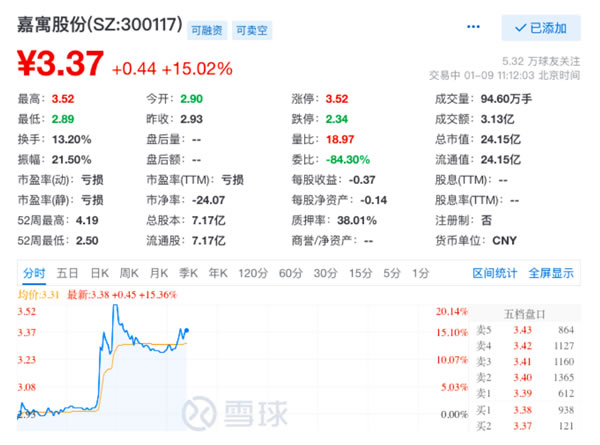This screenshot has width=600, height=445.
Task: Open 区间统计 range statistics
Action: (496, 273)
